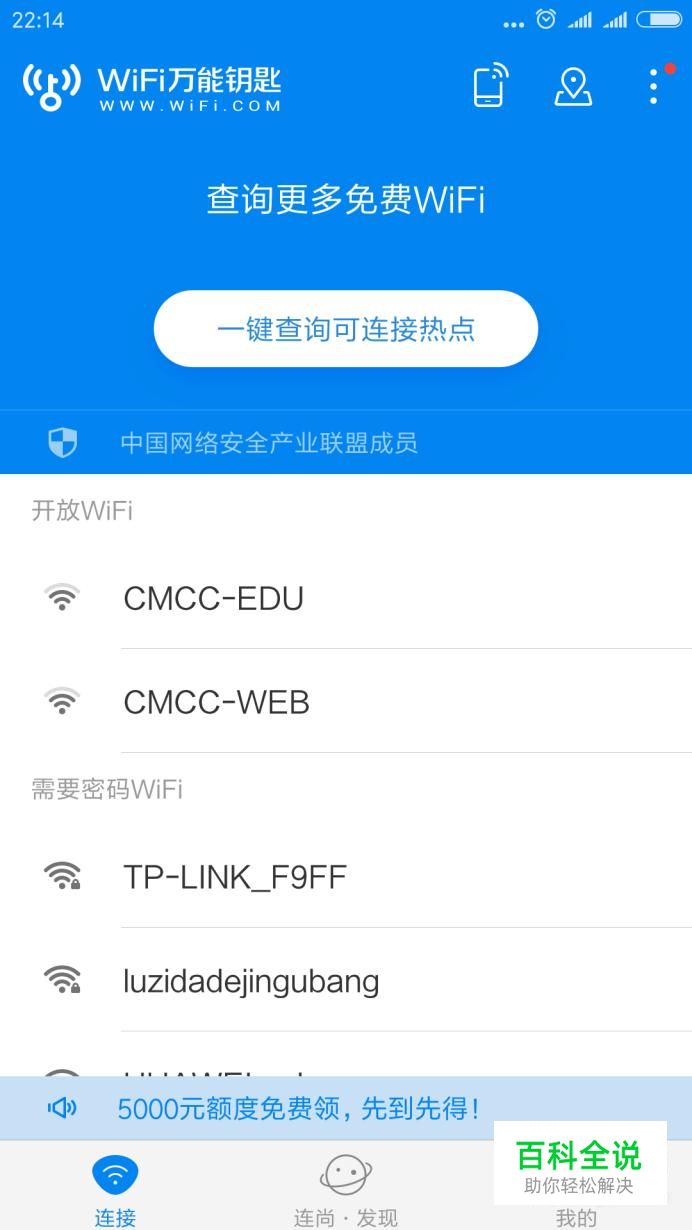Select the CMCC-WEB WiFi
Viewport: 692px width, 1230px height.
(346, 702)
